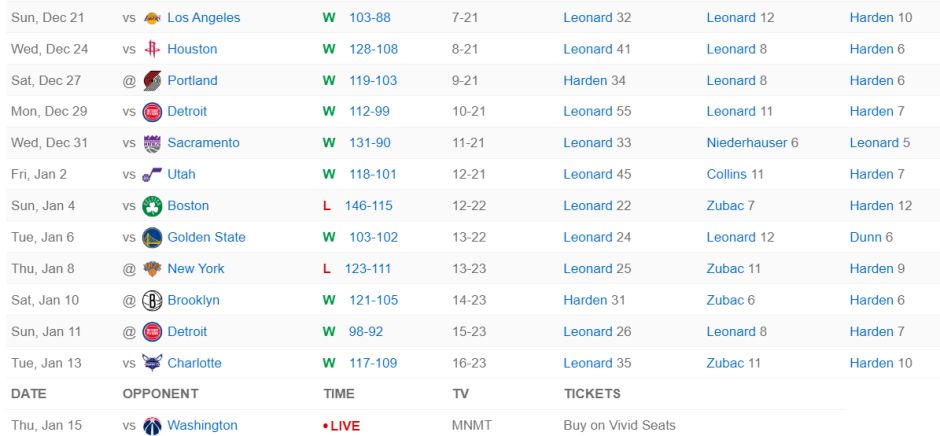Open the Los Angeles team link
This screenshot has width=940, height=436.
[203, 18]
